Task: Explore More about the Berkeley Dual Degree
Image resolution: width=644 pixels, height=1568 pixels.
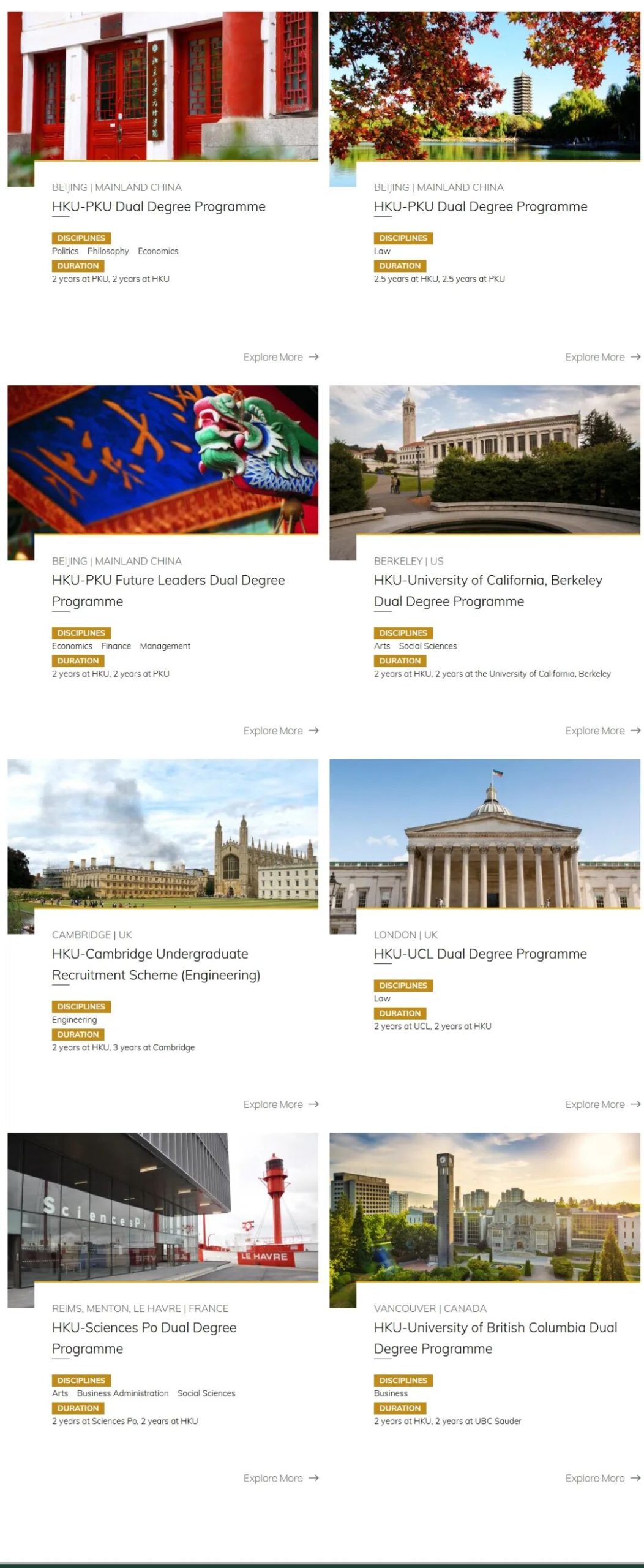Action: pyautogui.click(x=602, y=731)
